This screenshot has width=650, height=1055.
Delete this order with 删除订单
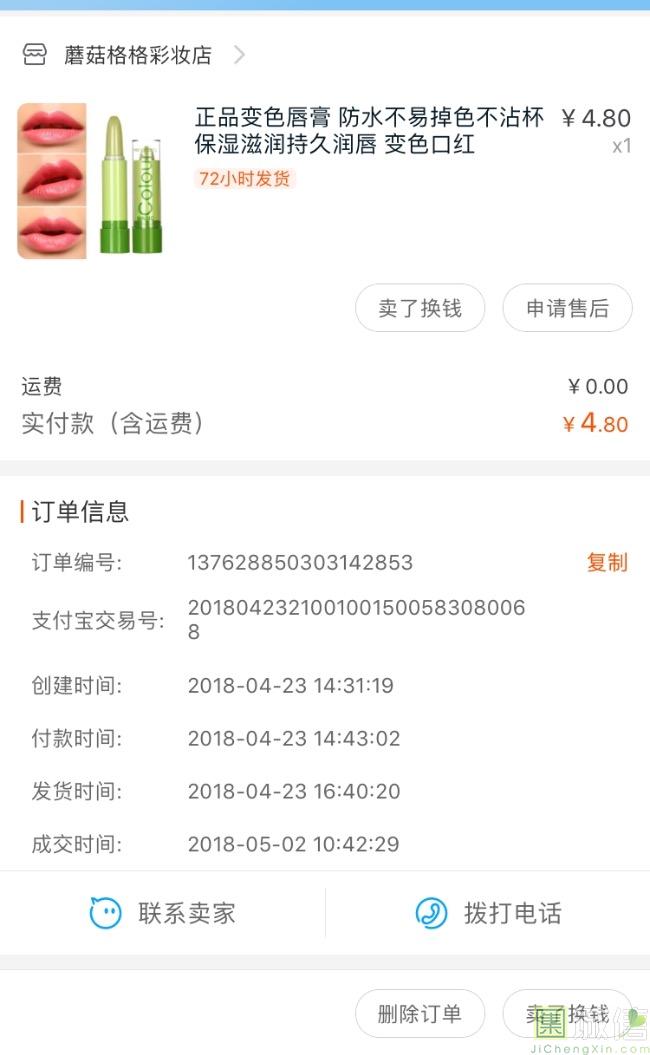point(420,1014)
